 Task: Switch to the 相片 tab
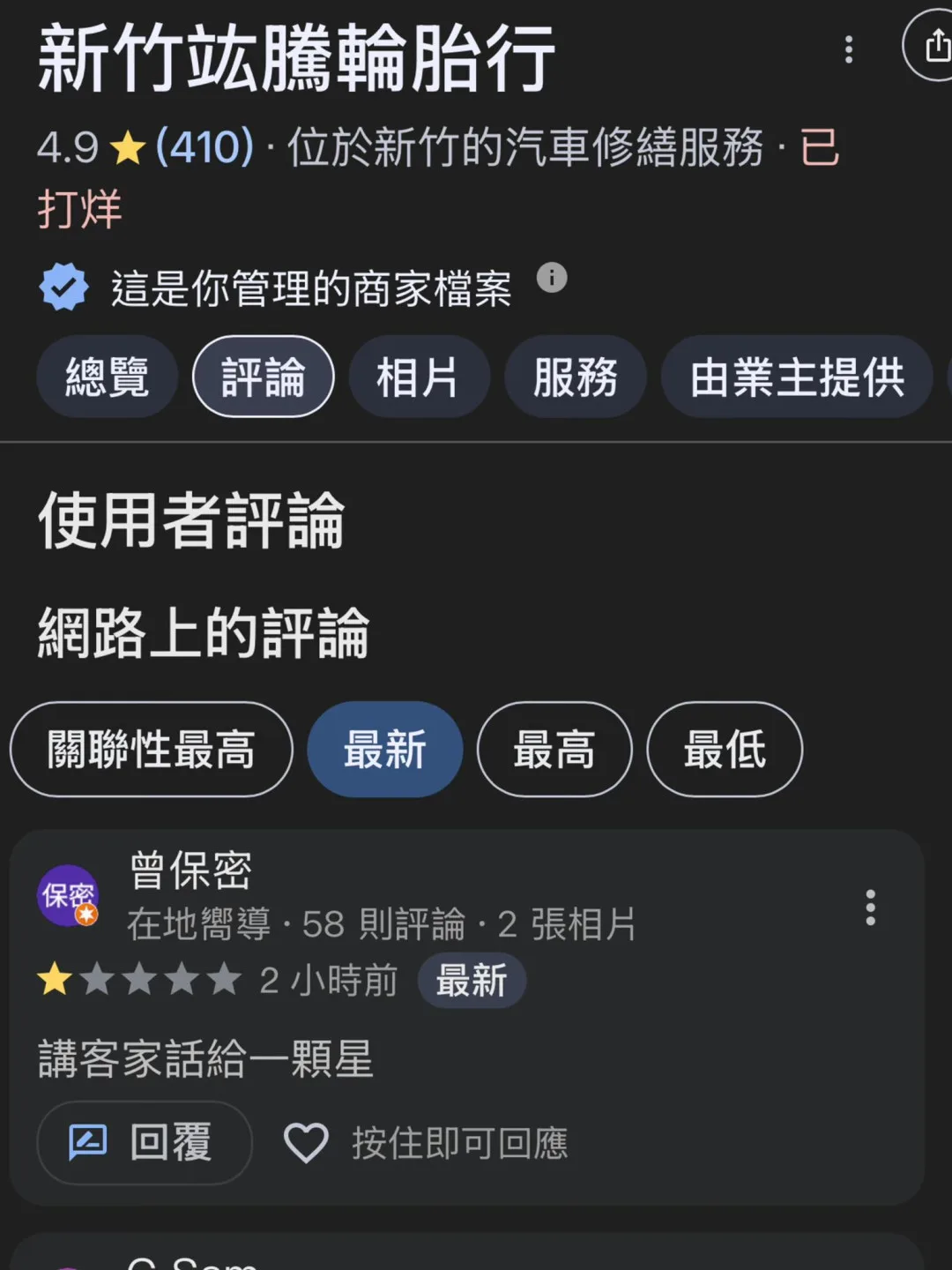(419, 377)
